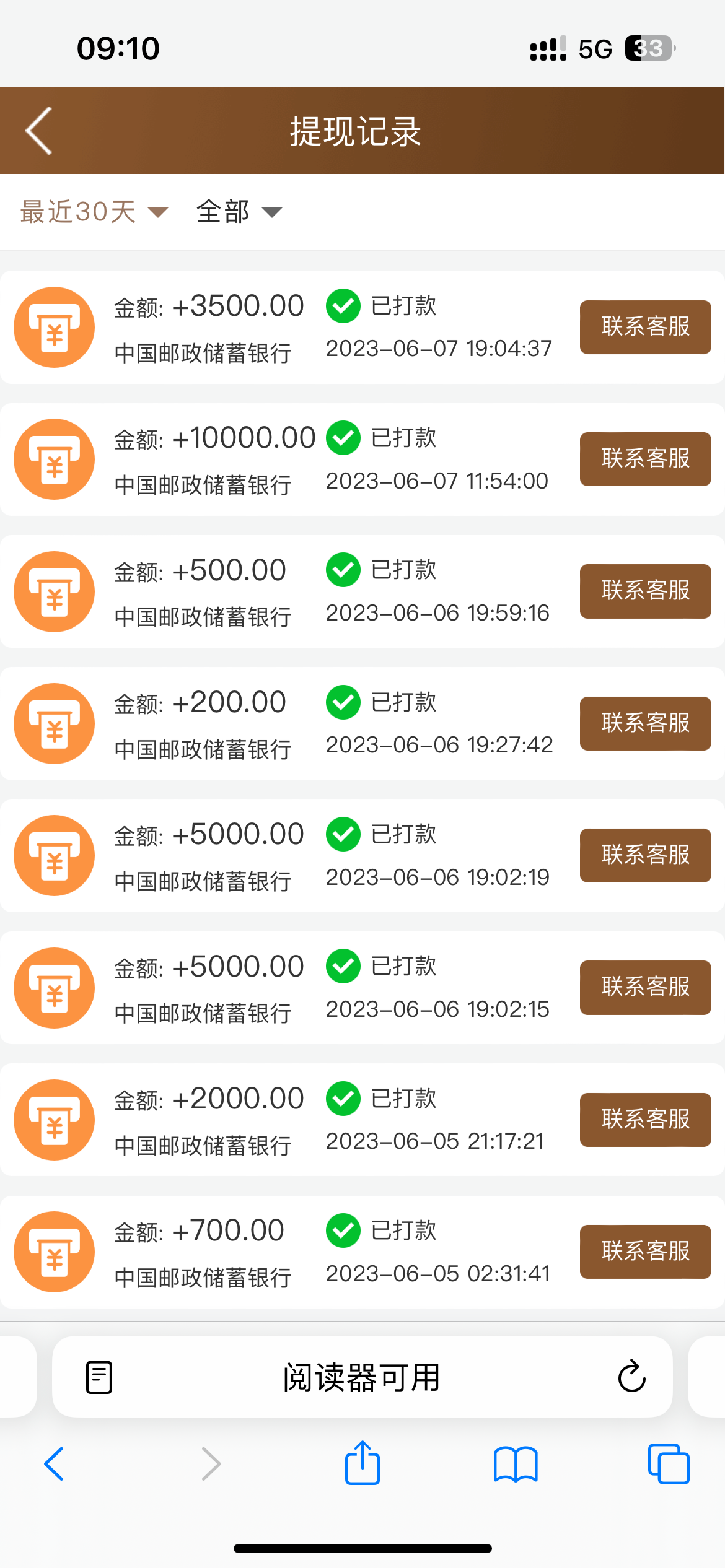
Task: Contact support for the 19:02:15 withdrawal
Action: click(x=645, y=987)
